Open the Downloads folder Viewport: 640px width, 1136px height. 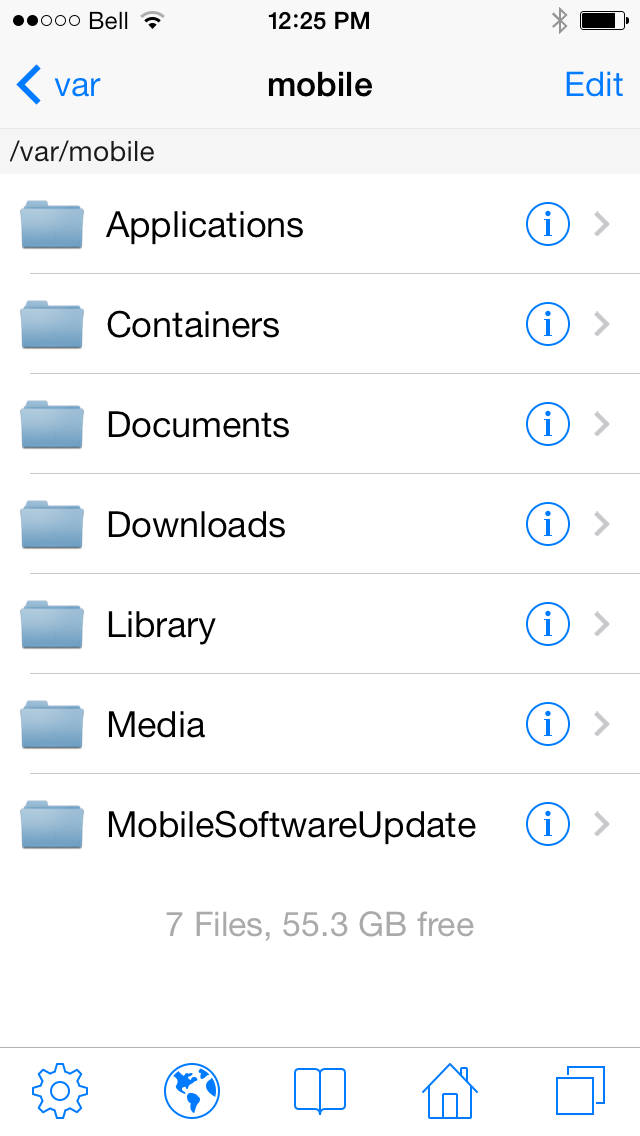pyautogui.click(x=320, y=524)
